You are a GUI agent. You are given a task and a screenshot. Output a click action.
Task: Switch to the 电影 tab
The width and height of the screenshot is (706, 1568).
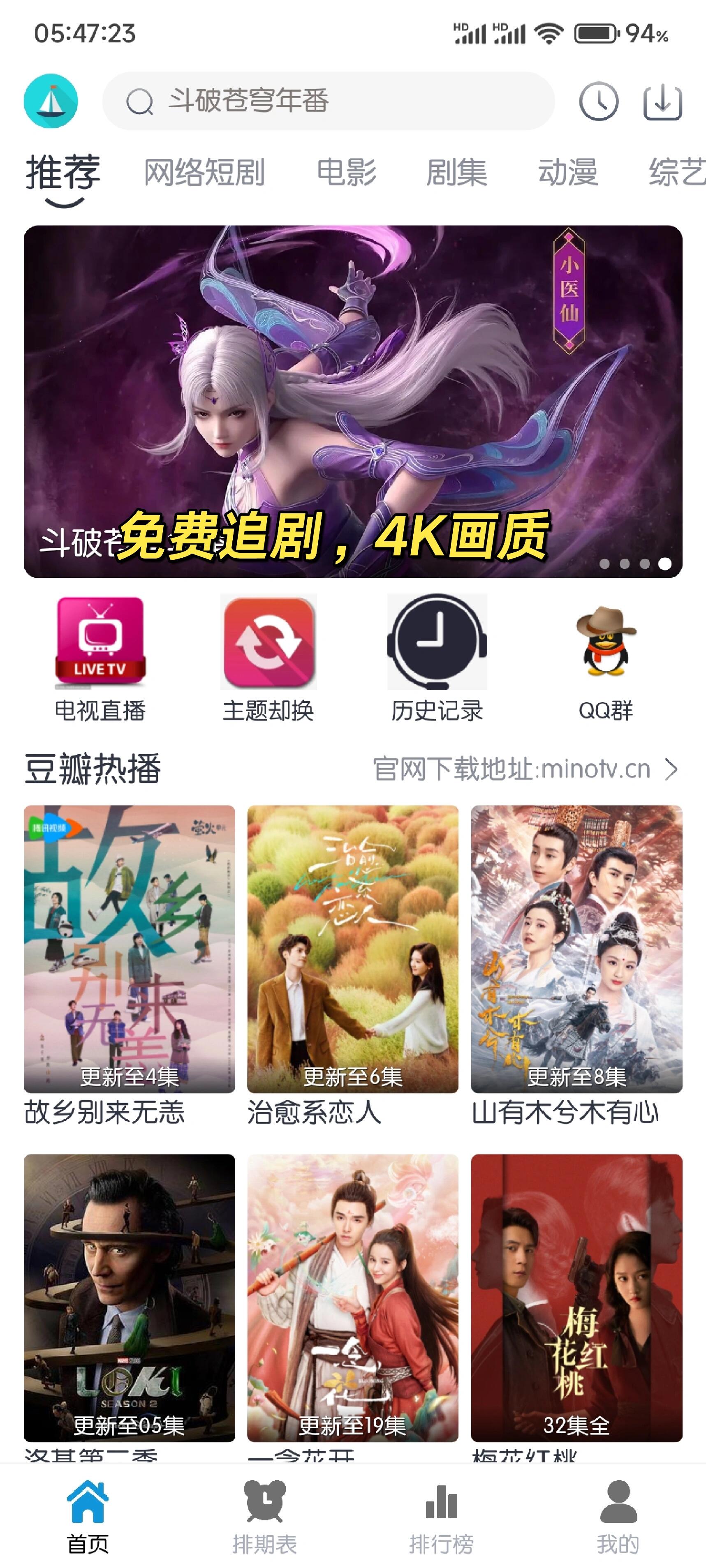tap(347, 172)
